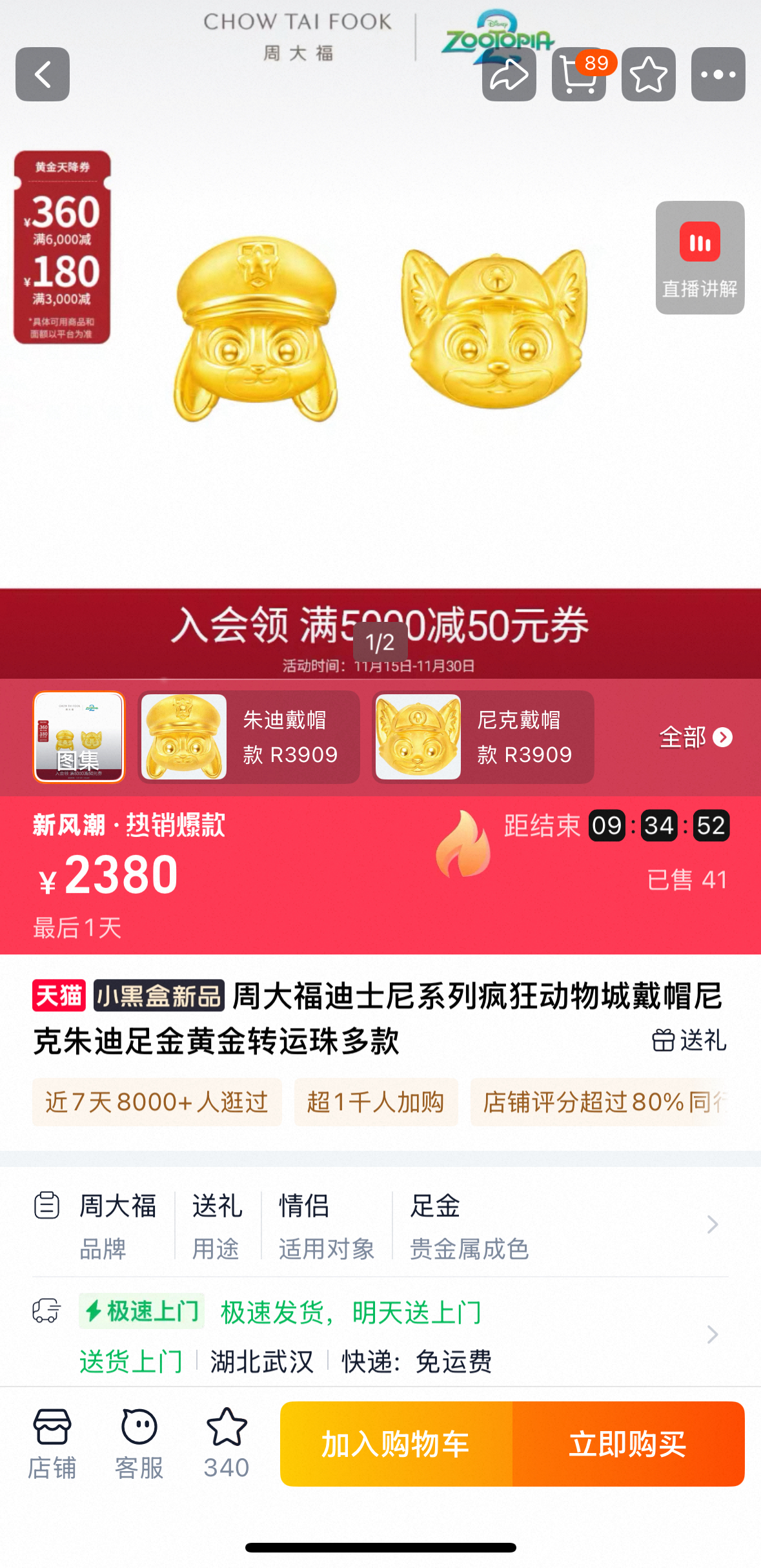This screenshot has width=761, height=1568.
Task: Add this product to favorites from top bar
Action: [648, 74]
